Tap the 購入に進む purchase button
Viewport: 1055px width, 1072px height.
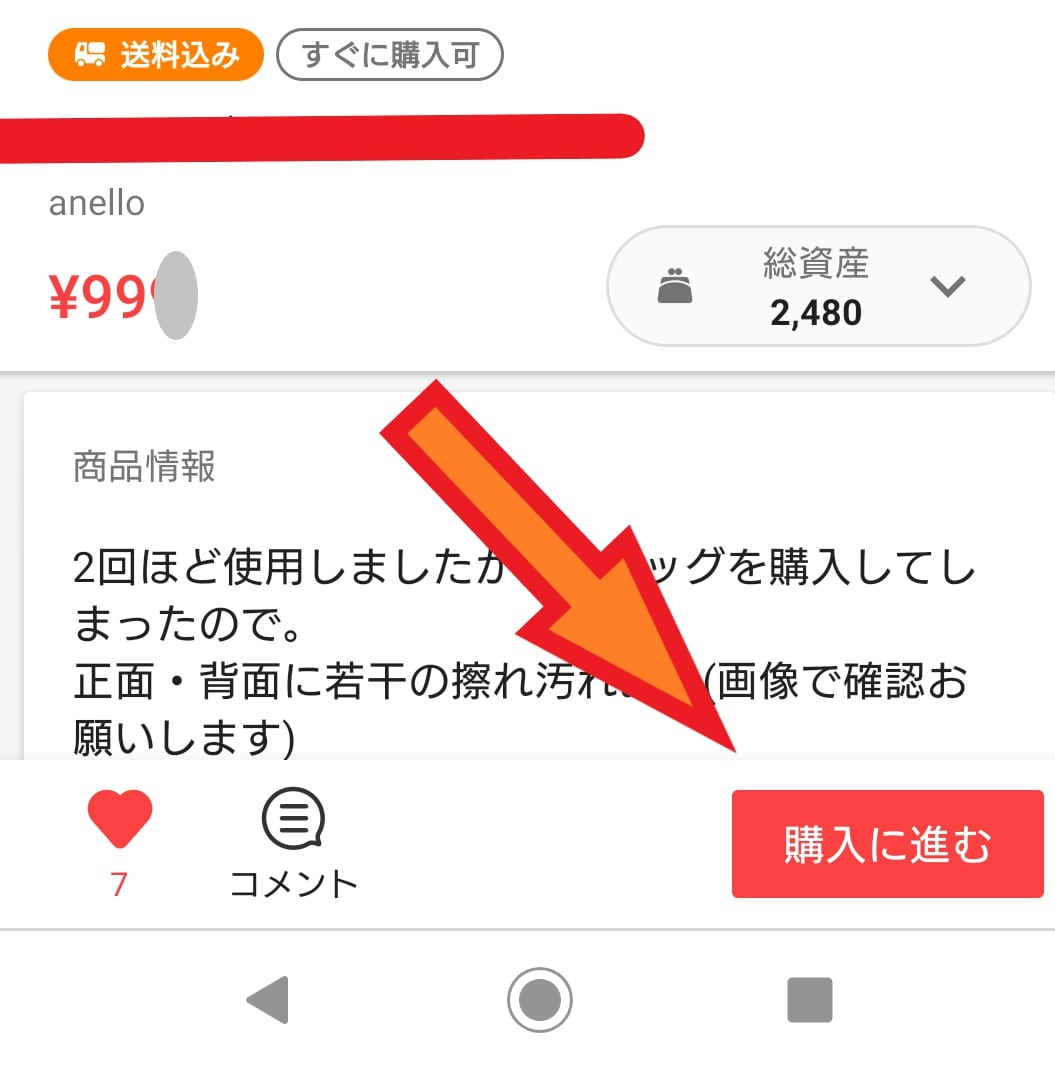coord(887,844)
